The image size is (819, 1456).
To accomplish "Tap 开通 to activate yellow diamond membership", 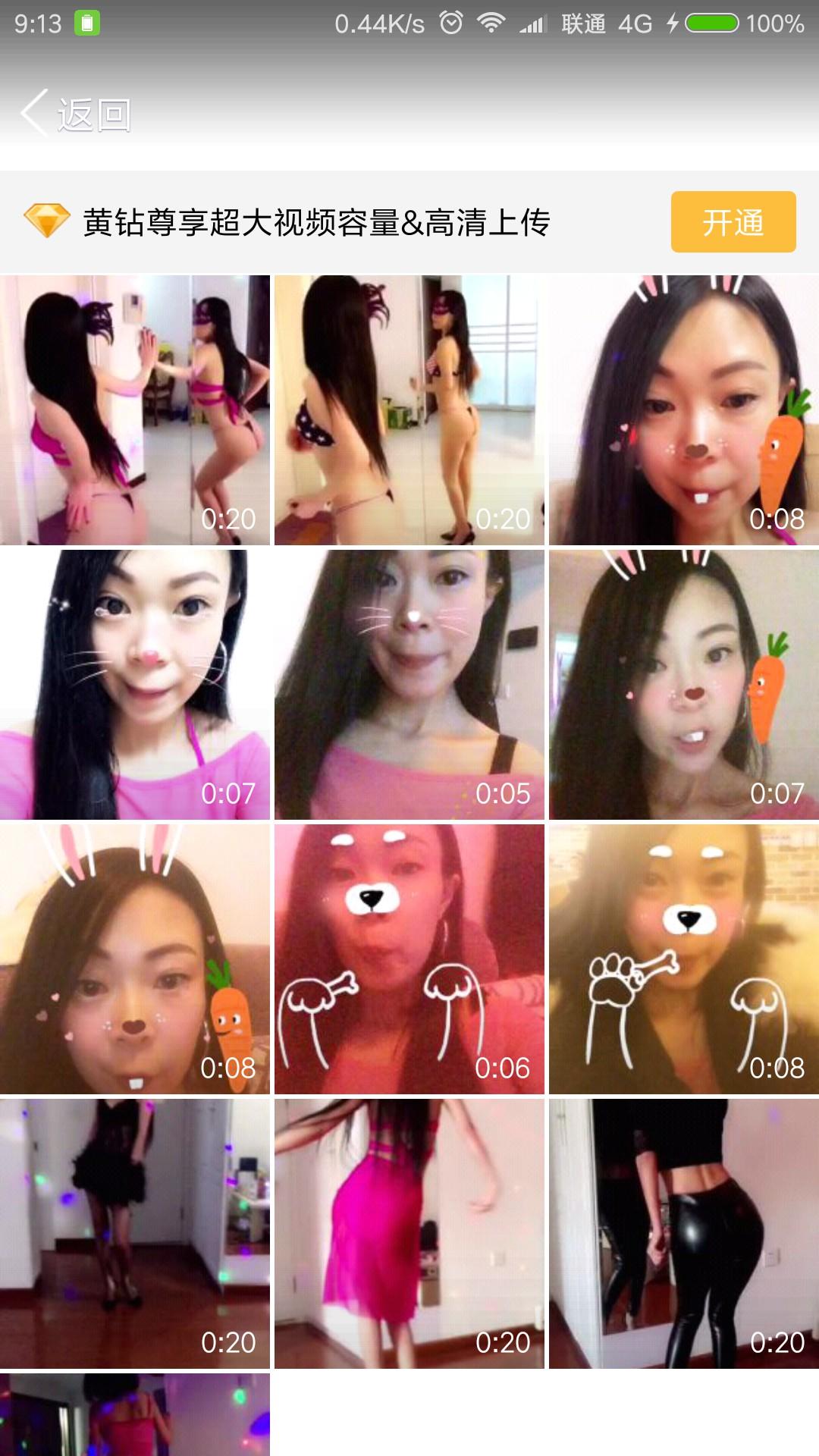I will click(733, 222).
